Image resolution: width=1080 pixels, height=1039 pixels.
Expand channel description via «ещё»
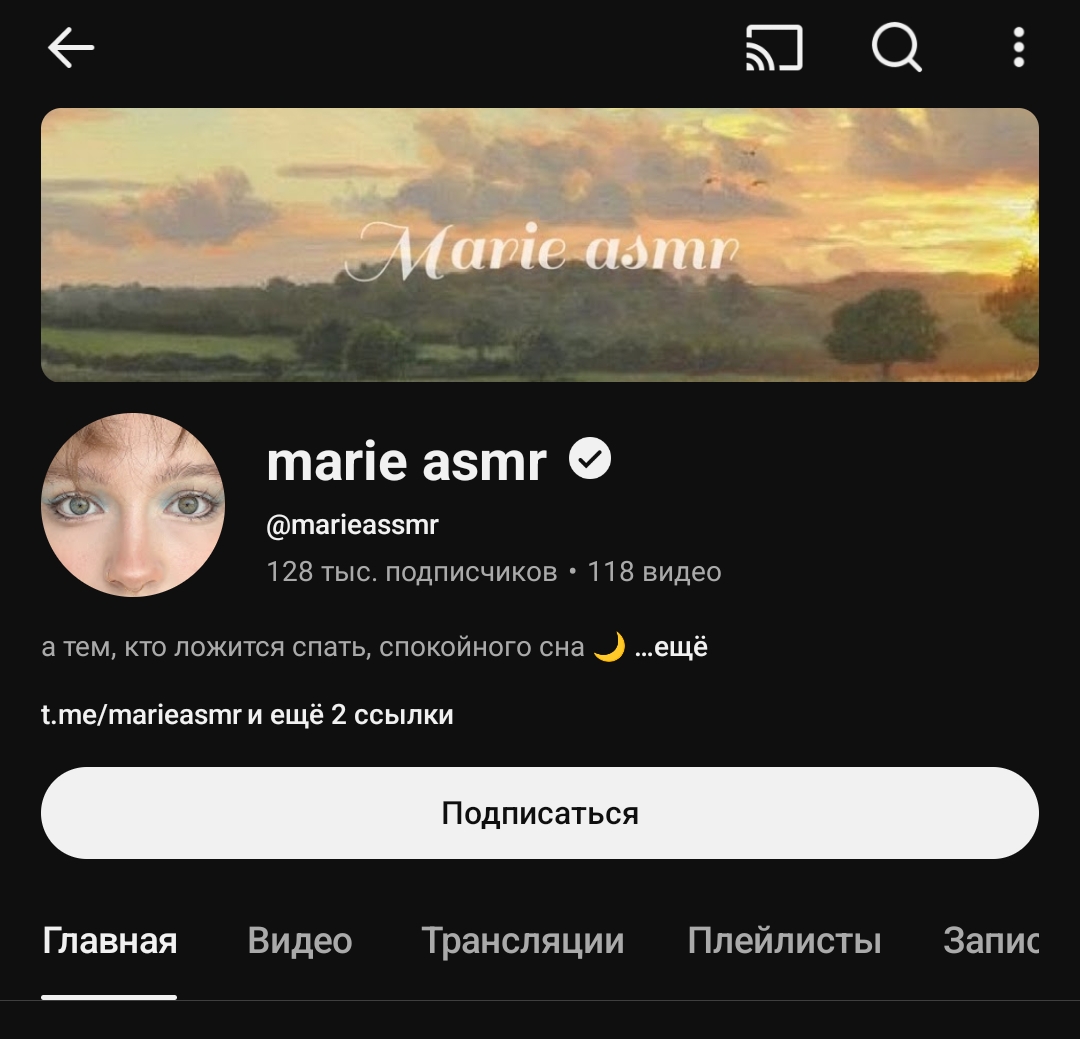(x=671, y=647)
